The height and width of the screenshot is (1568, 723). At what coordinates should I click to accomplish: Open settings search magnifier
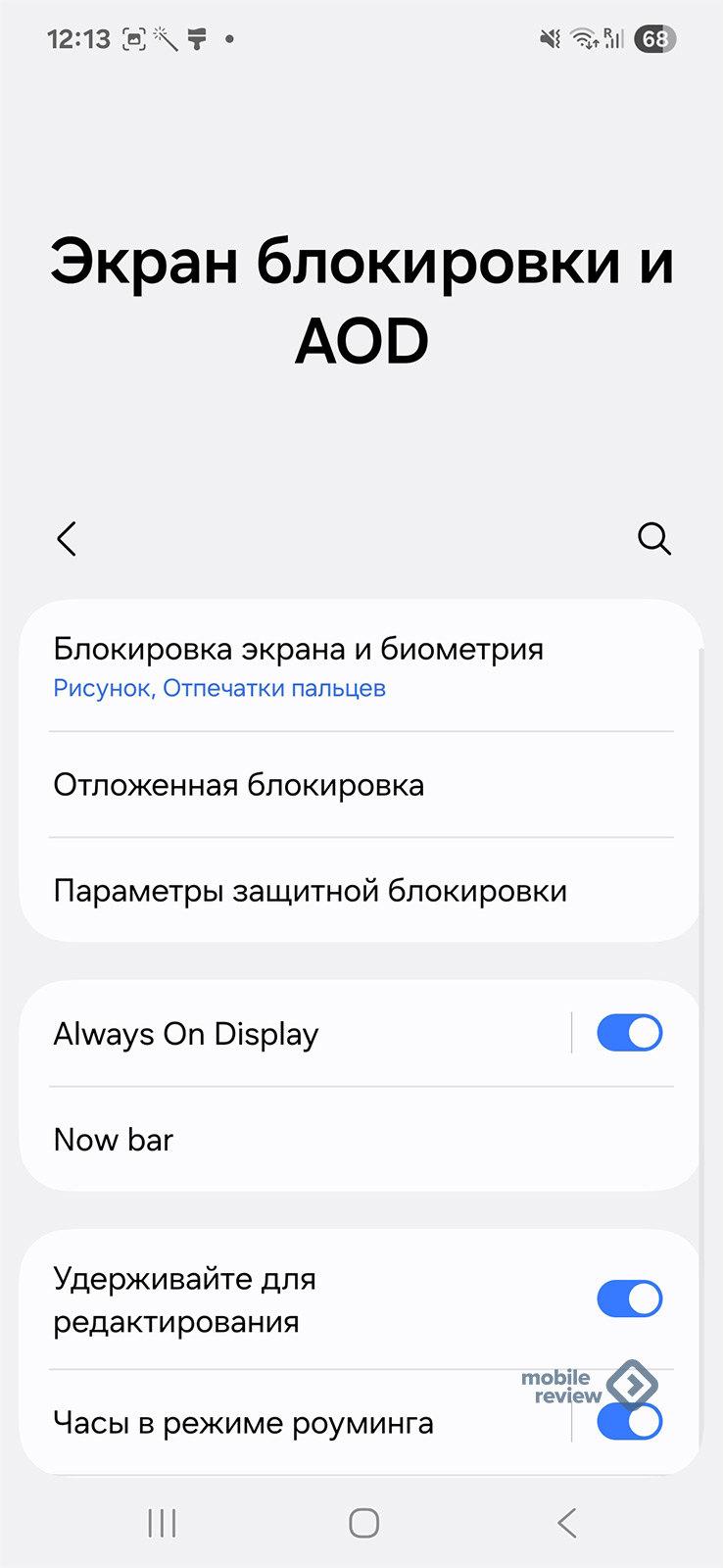[x=653, y=539]
